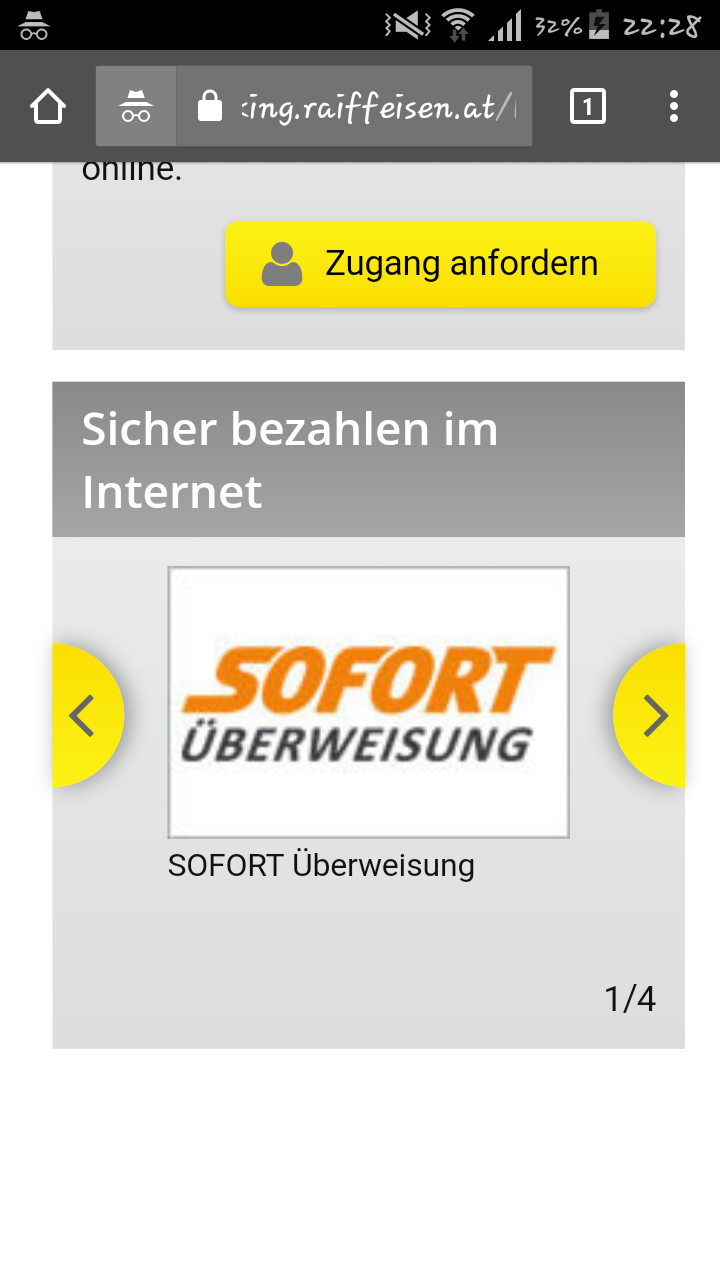
Task: Open the tab switcher showing 1 tab
Action: pyautogui.click(x=588, y=106)
